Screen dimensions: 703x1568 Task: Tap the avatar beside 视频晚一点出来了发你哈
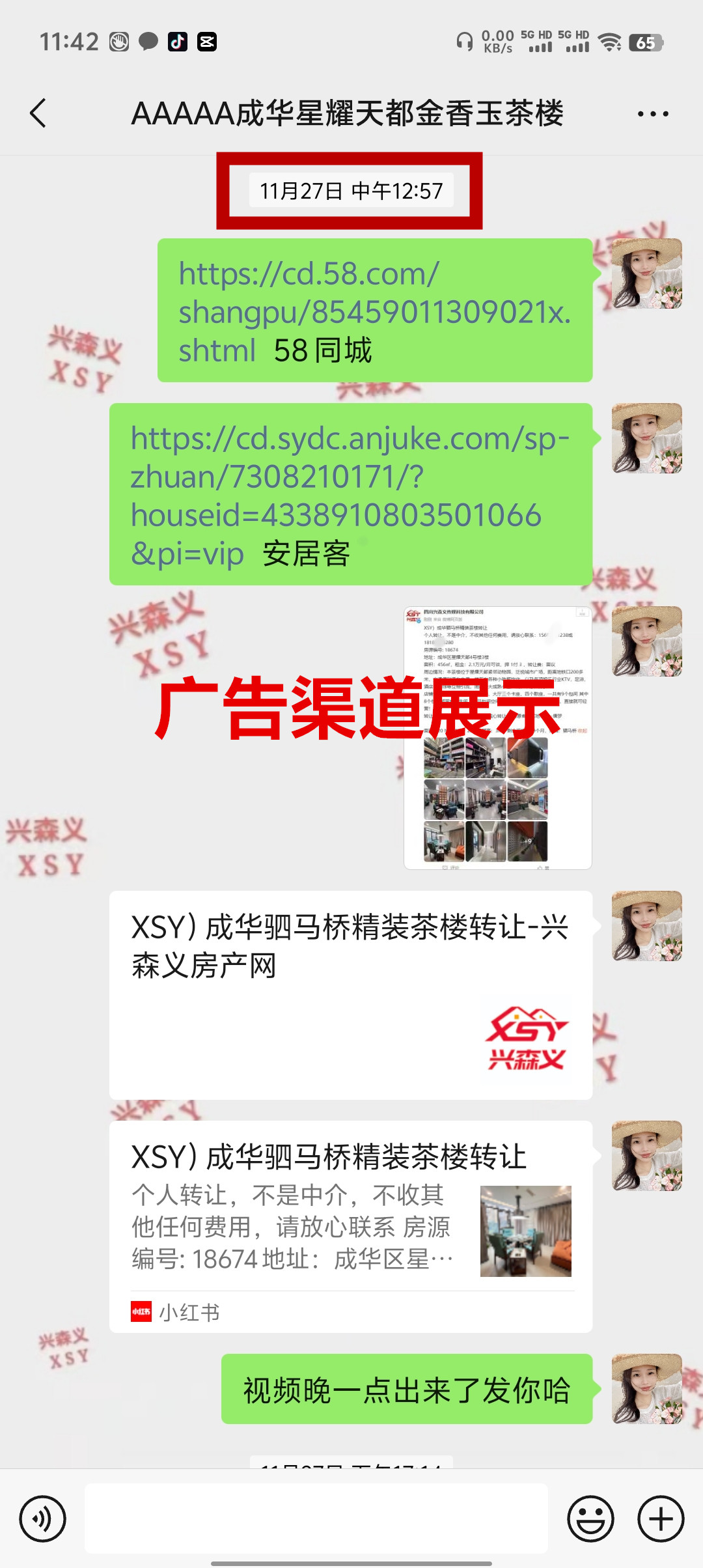pos(646,1388)
